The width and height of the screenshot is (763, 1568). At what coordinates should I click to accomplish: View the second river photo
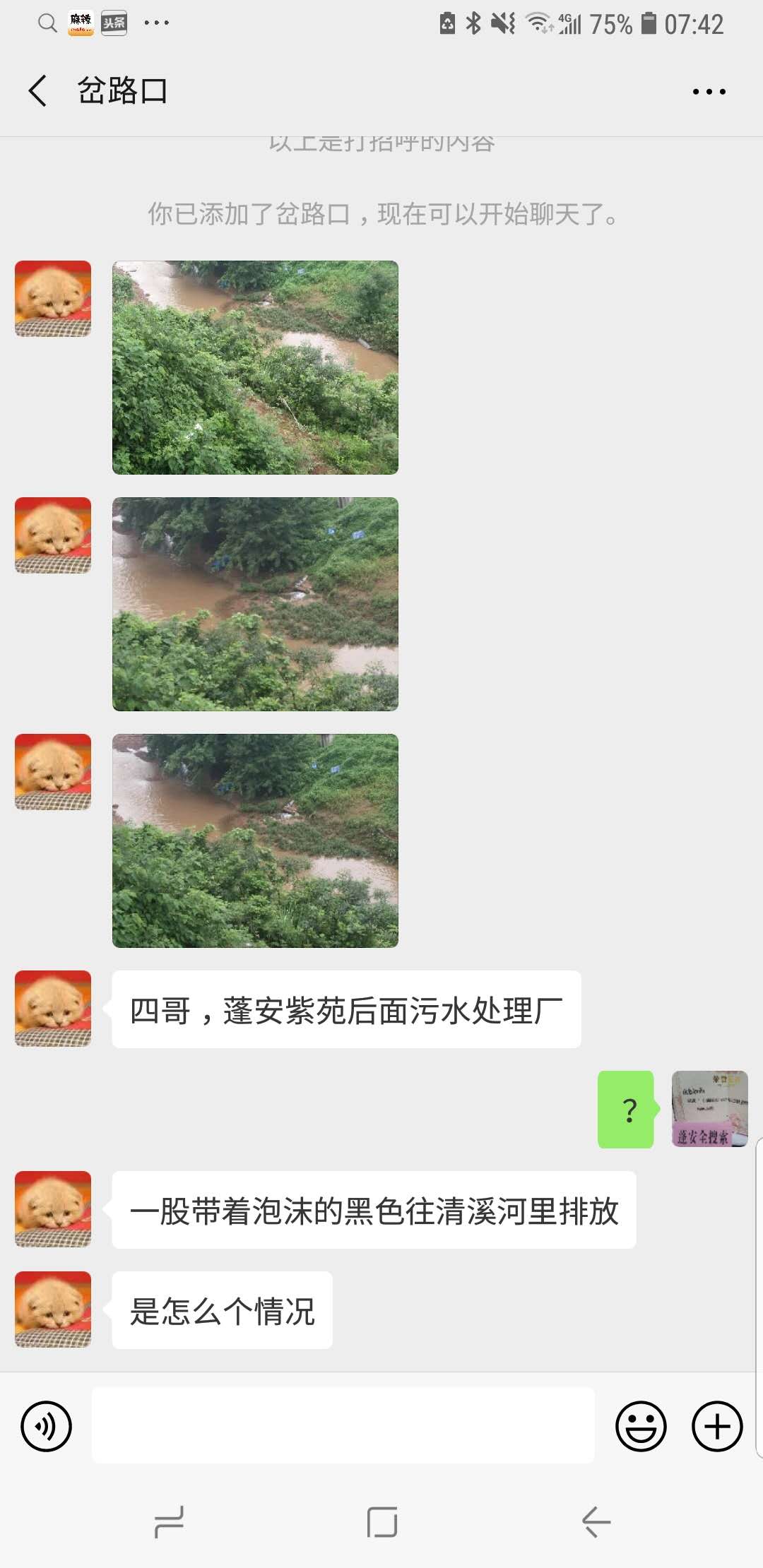point(255,604)
